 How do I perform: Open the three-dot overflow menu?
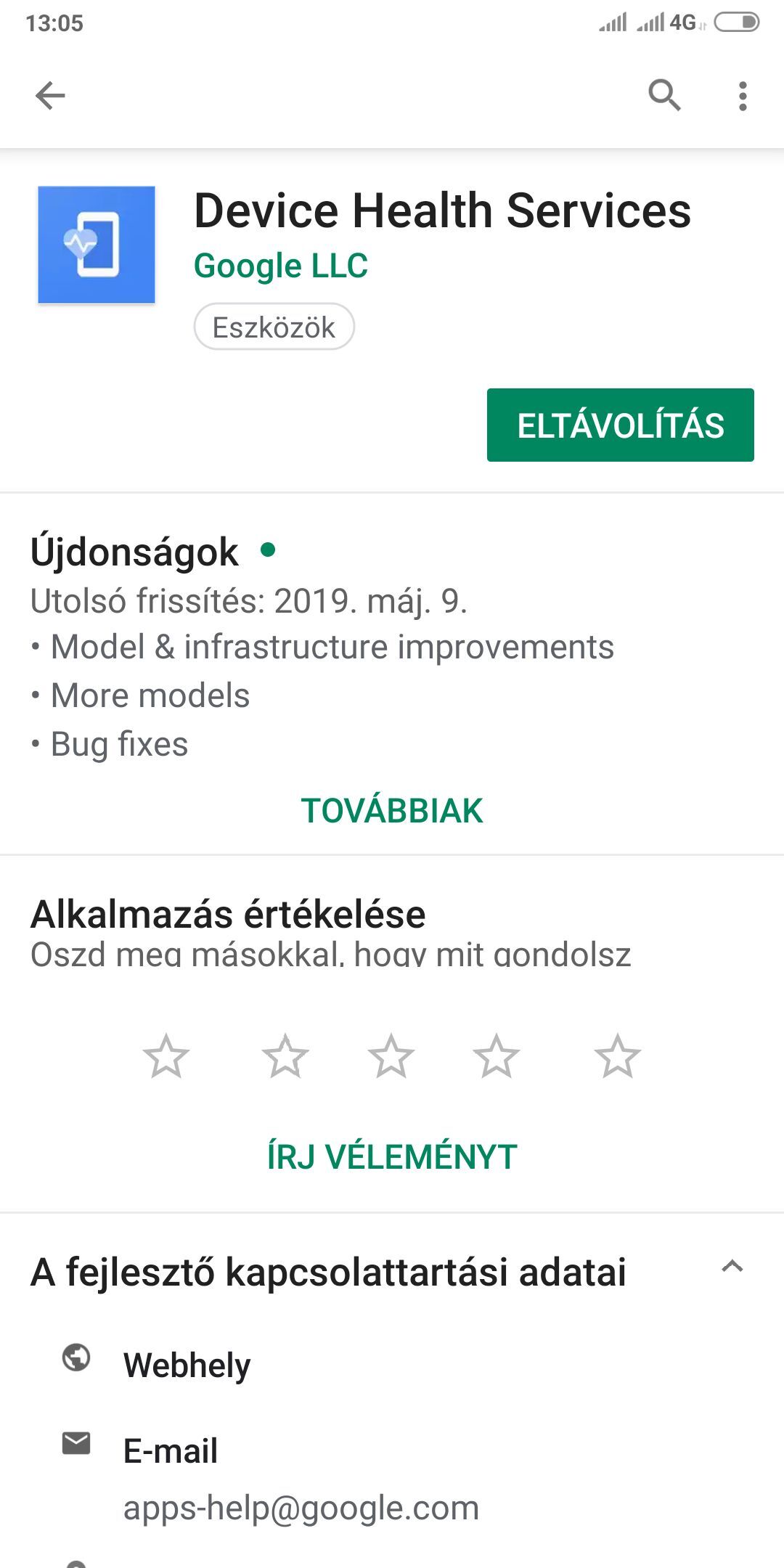[x=742, y=96]
